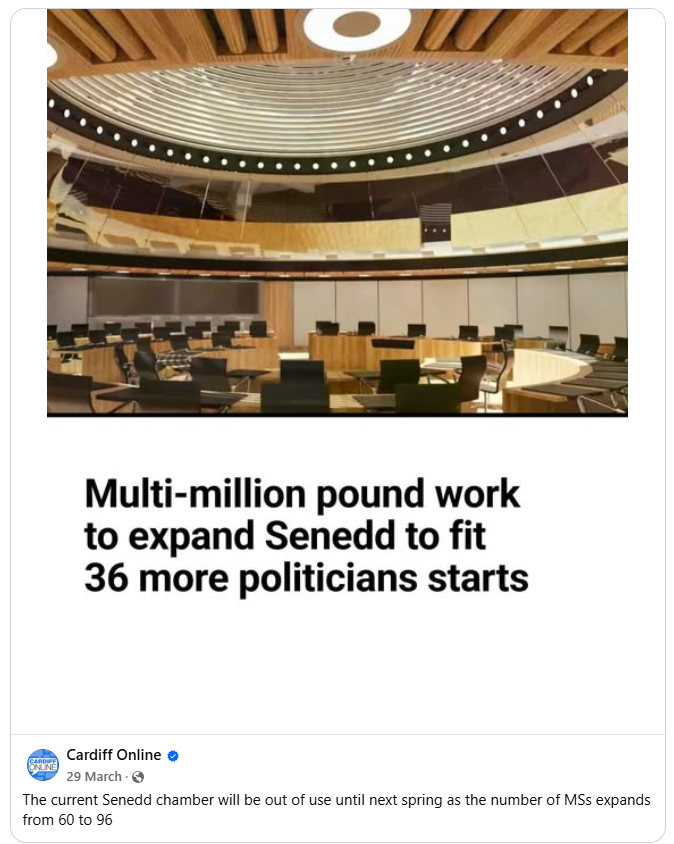Open the Senedd expansion article tile
This screenshot has width=674, height=844.
click(x=338, y=371)
